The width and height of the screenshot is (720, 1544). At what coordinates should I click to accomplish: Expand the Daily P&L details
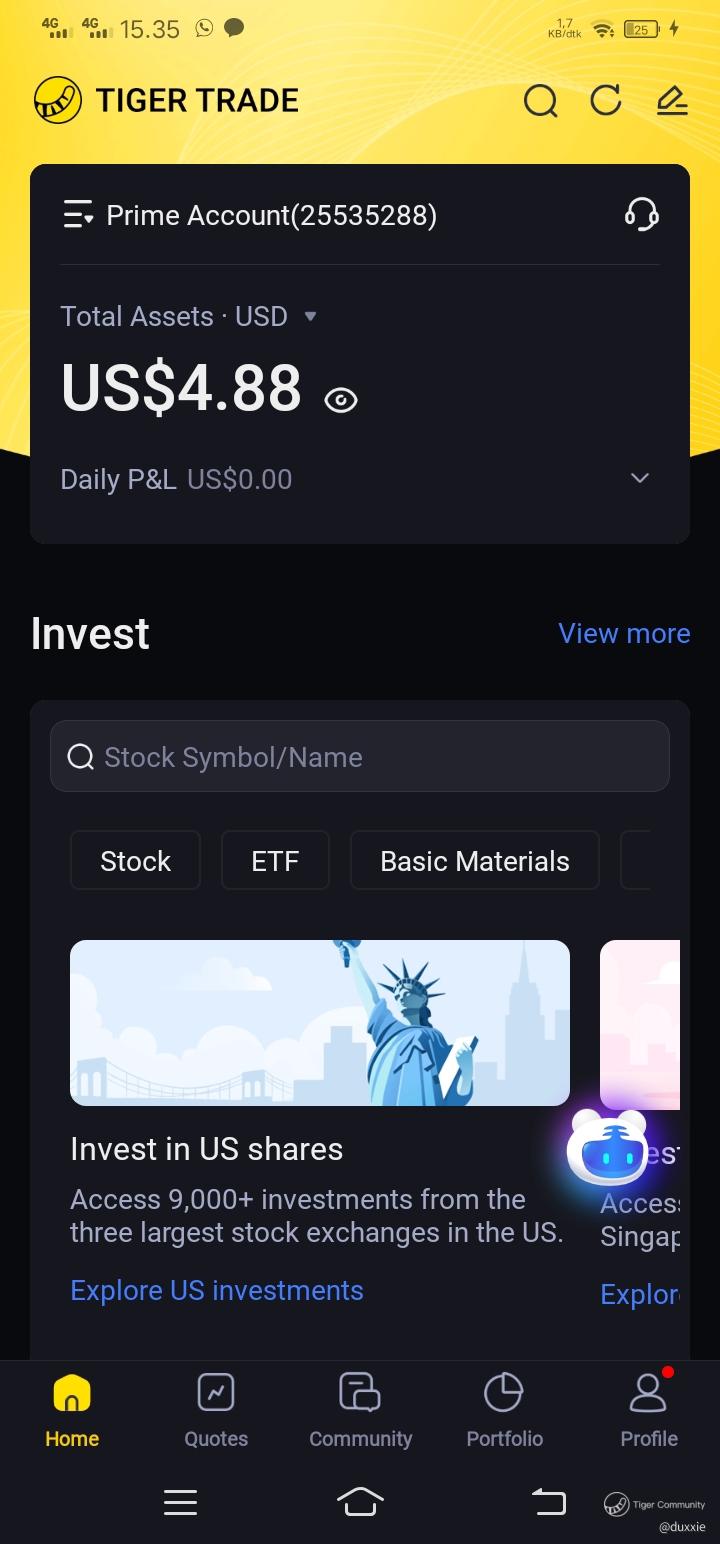pyautogui.click(x=640, y=478)
